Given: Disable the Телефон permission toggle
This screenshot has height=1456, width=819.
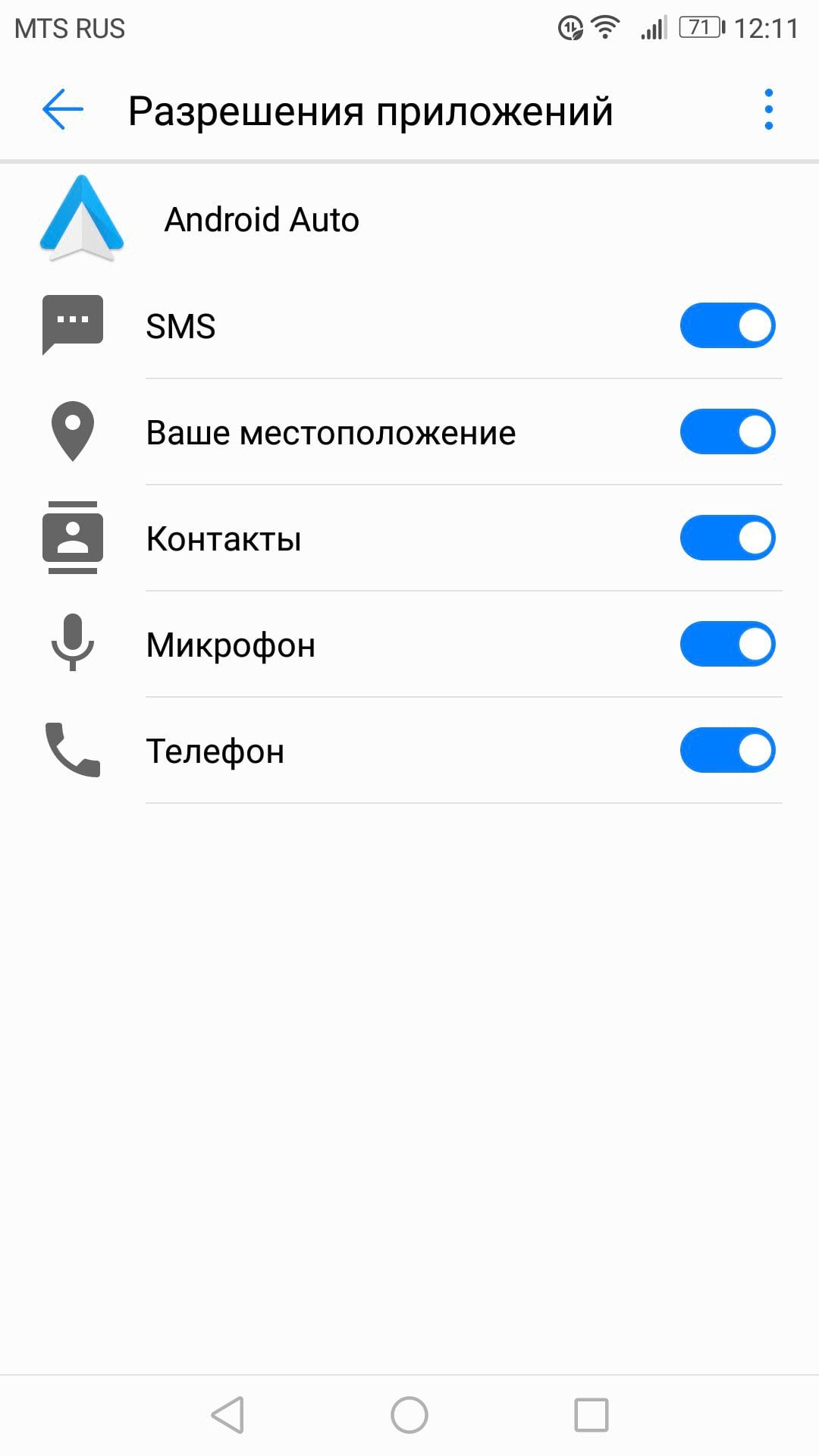Looking at the screenshot, I should tap(726, 751).
